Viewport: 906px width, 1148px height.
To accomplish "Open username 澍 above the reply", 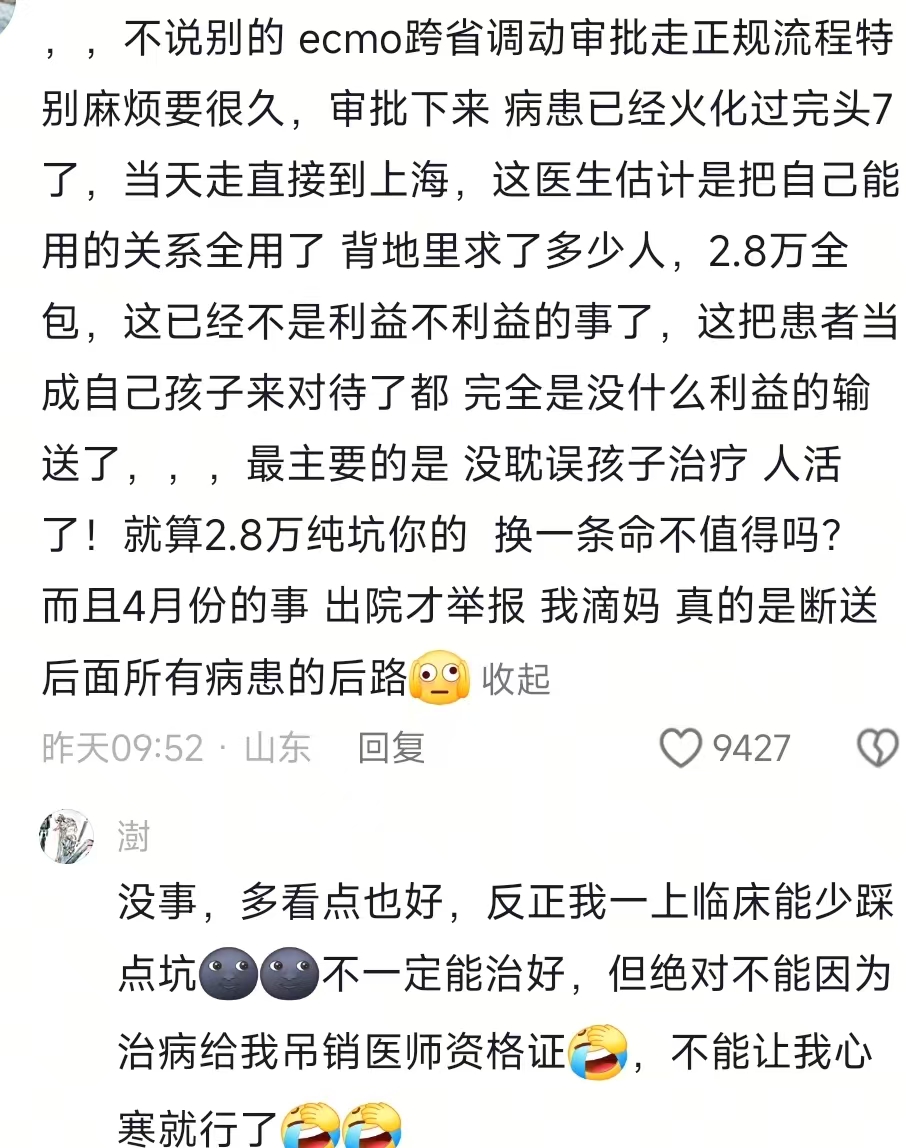I will (134, 836).
